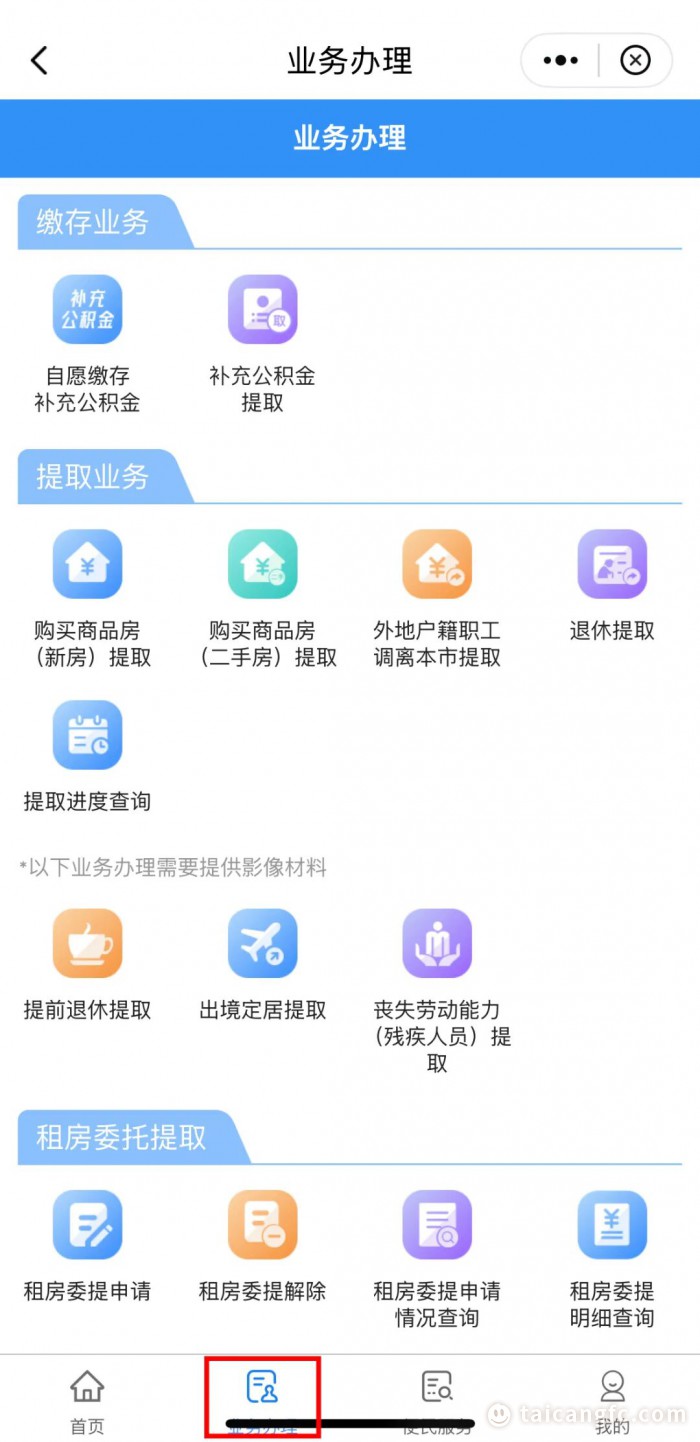The image size is (700, 1442).
Task: Switch to the 我的 tab
Action: pos(612,1398)
